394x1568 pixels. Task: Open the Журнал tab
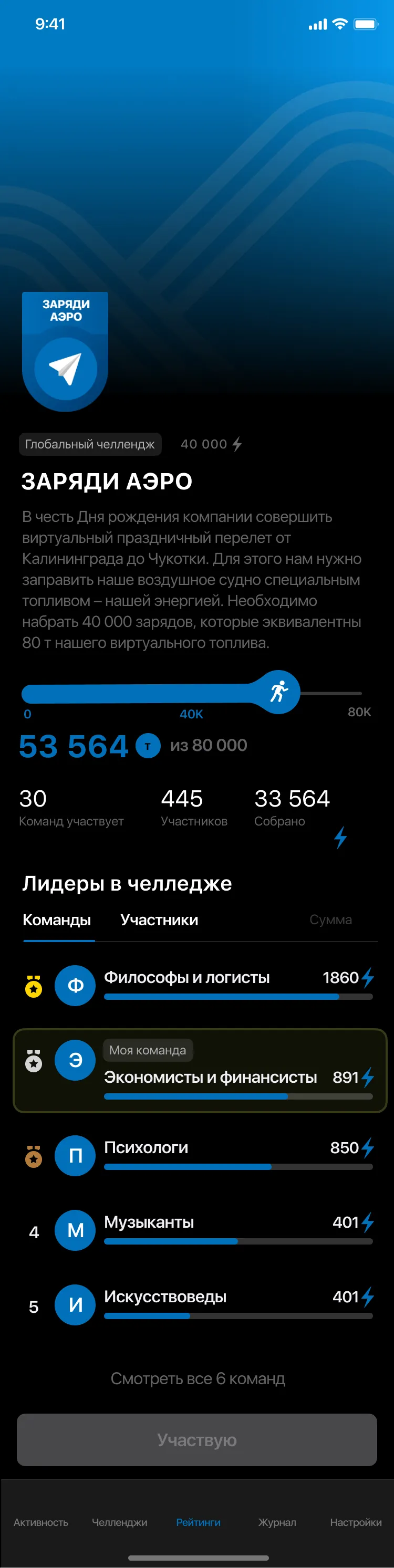pos(277,1522)
